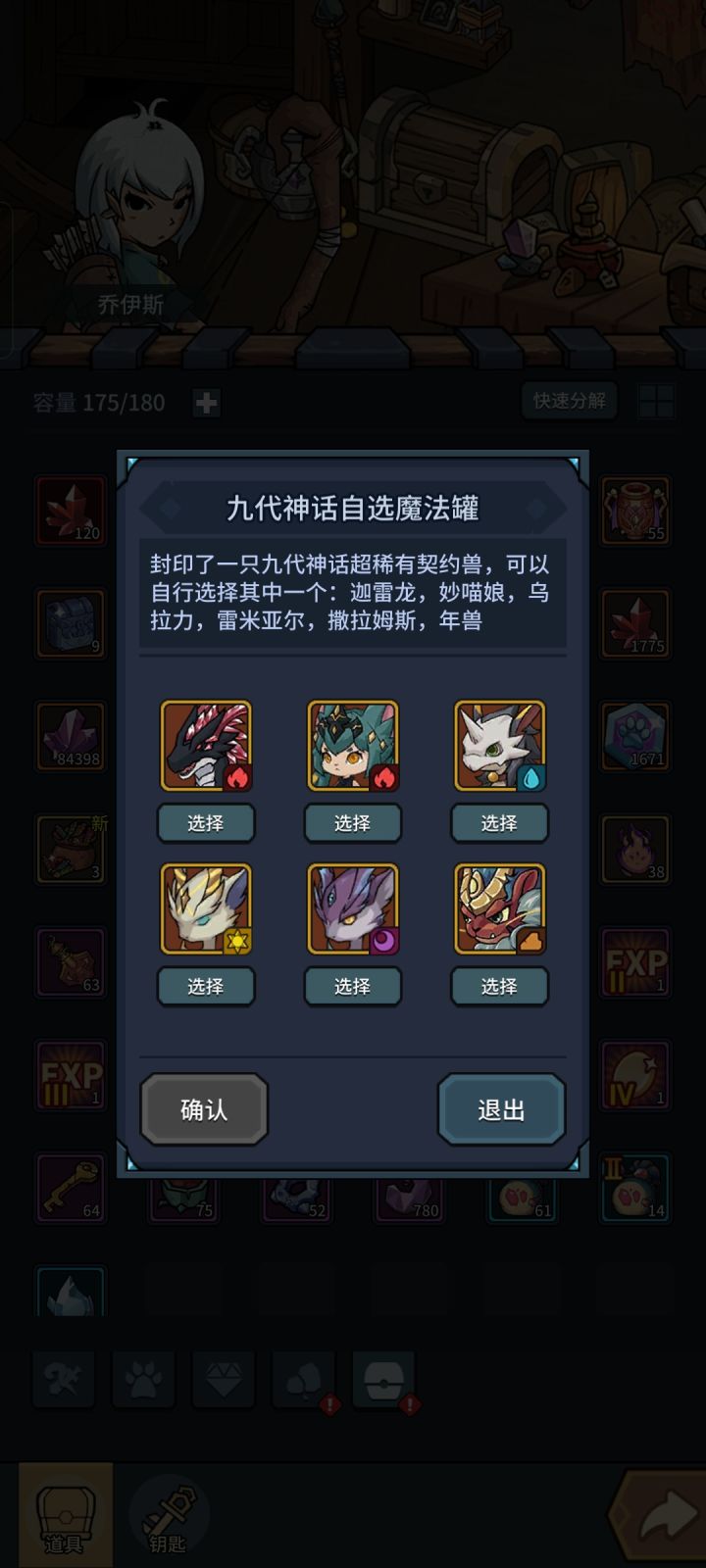Tap the purple dark dragon portrait
The height and width of the screenshot is (1568, 706).
click(352, 909)
